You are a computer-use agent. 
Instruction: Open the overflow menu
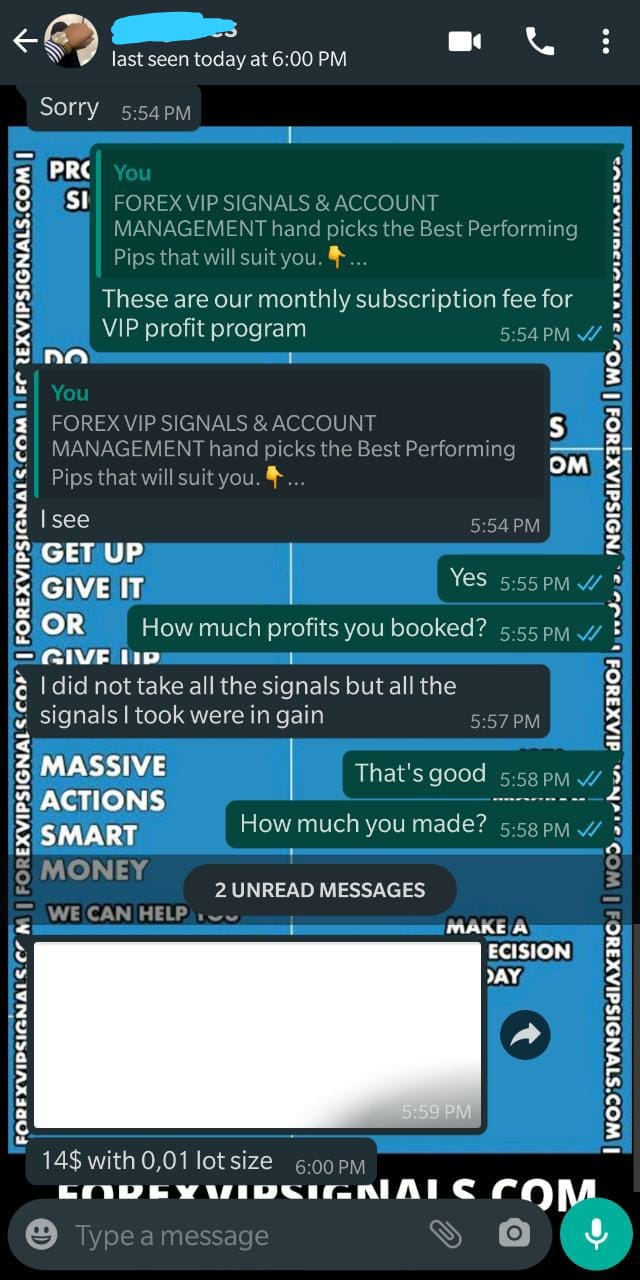click(605, 41)
